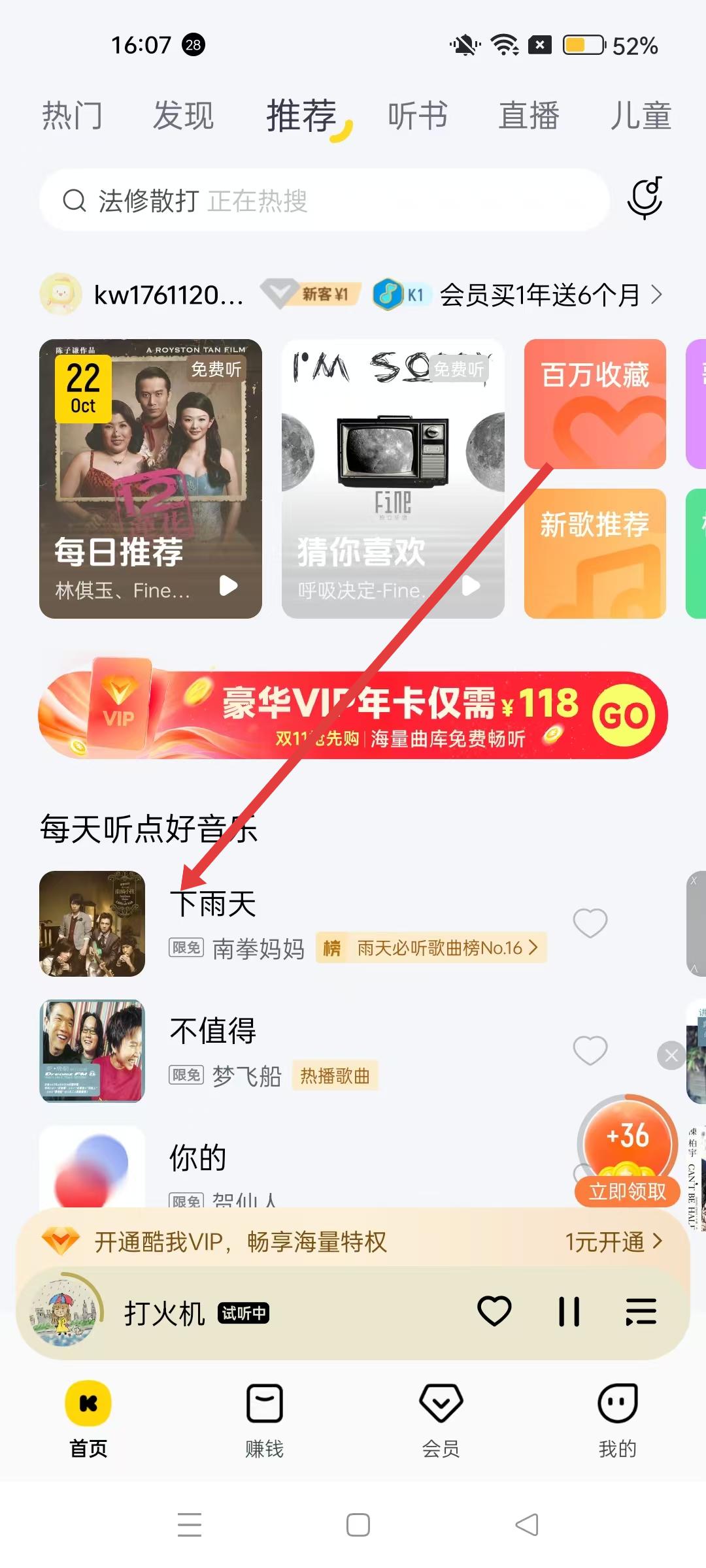Tap the 豪华VIP年卡 banner GO button
The height and width of the screenshot is (1568, 706).
(x=624, y=715)
